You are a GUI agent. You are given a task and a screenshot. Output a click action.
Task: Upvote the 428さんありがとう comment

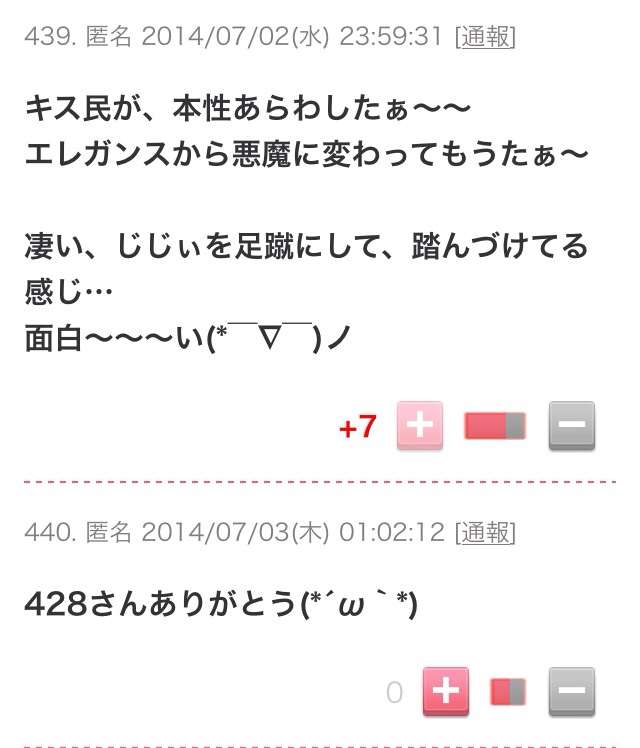pyautogui.click(x=446, y=691)
